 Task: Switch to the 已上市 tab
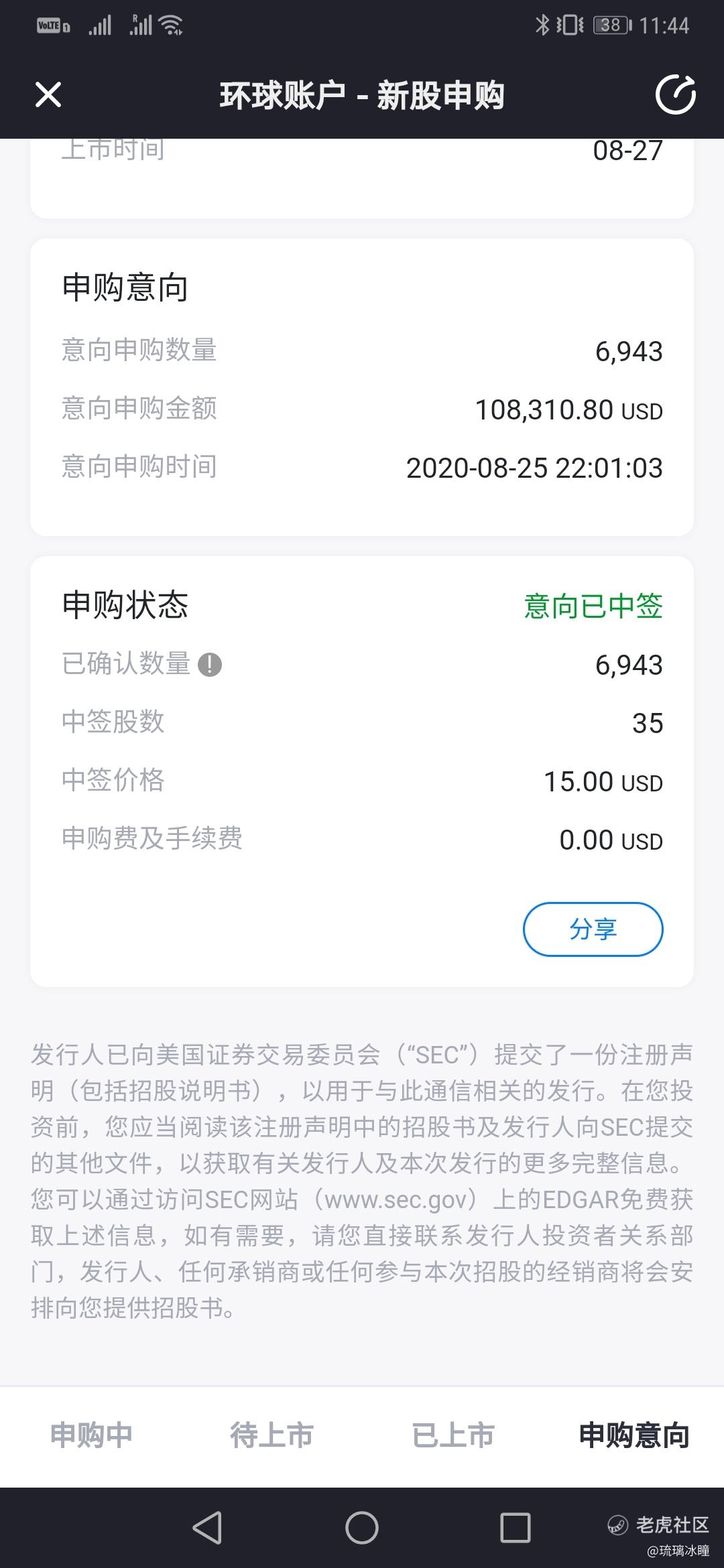tap(453, 1435)
